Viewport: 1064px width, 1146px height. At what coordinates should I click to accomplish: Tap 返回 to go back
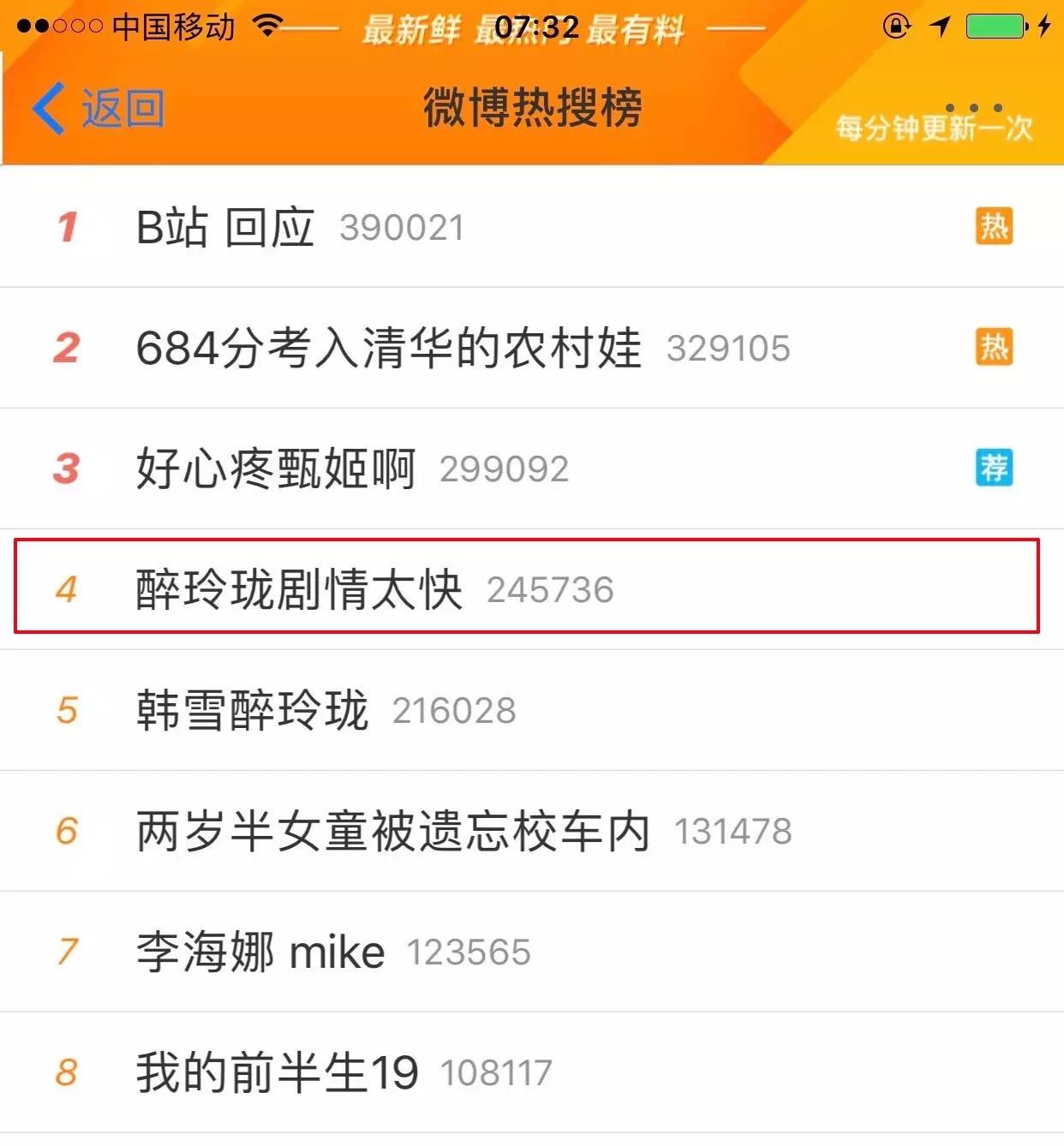(120, 106)
